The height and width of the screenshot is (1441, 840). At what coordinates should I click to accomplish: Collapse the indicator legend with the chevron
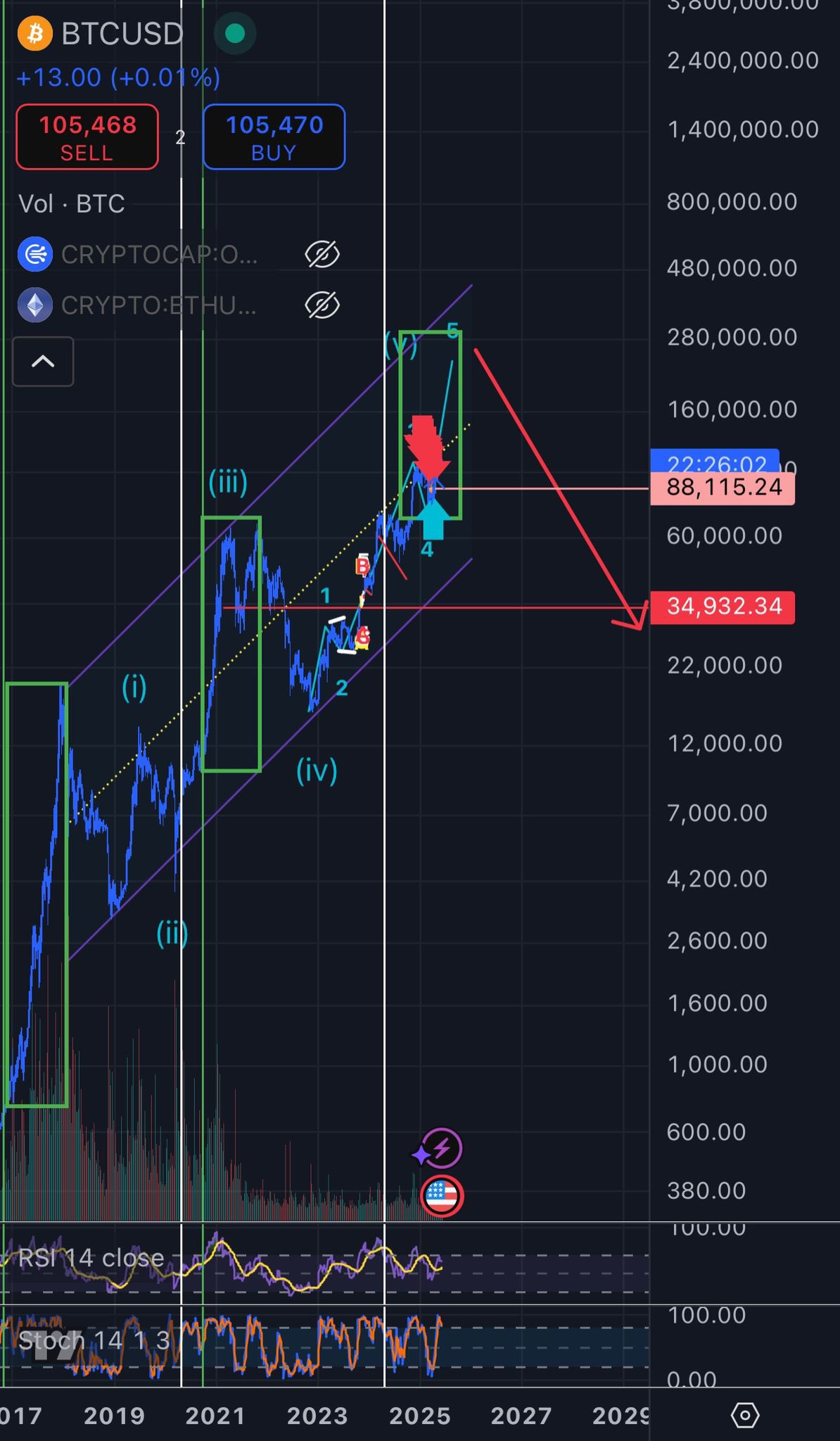43,361
